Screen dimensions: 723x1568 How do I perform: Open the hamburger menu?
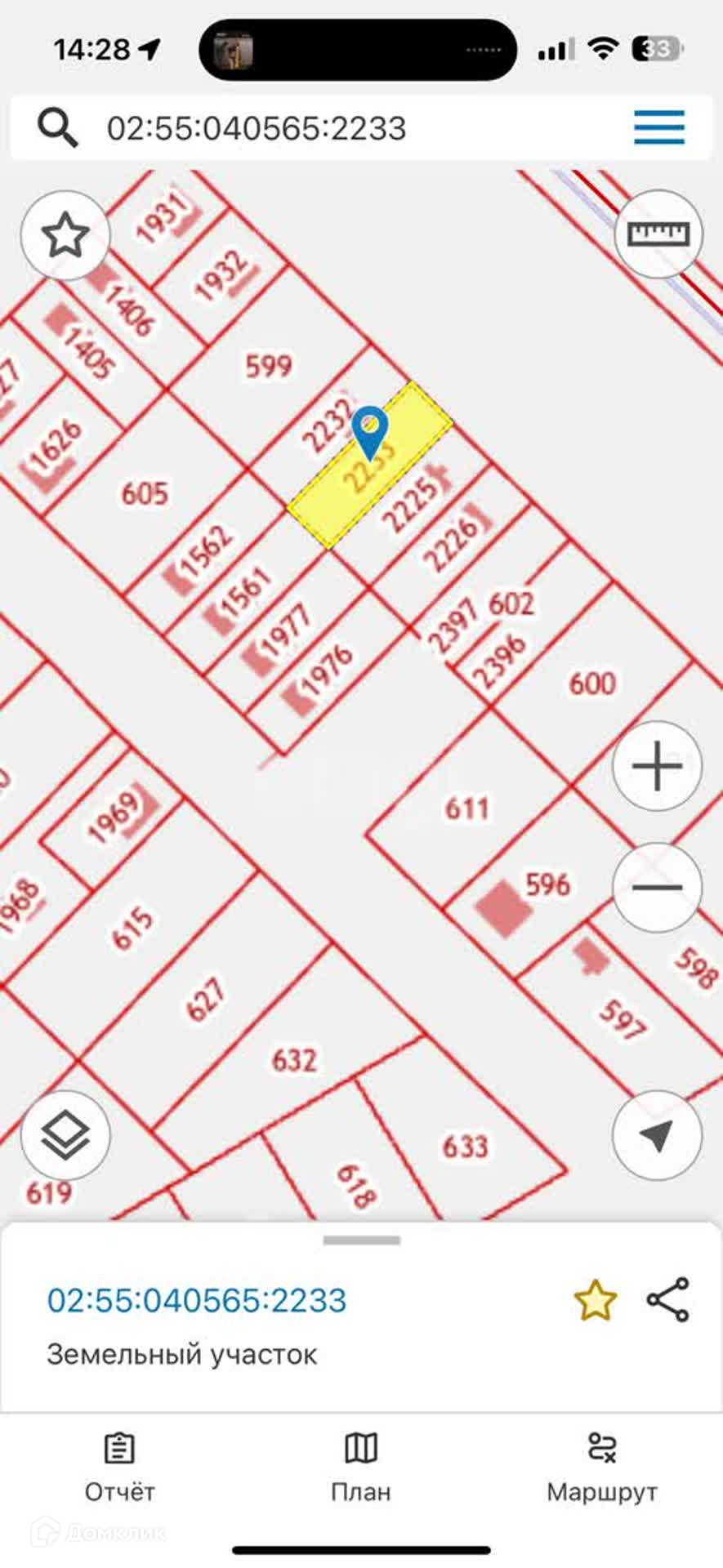(658, 128)
